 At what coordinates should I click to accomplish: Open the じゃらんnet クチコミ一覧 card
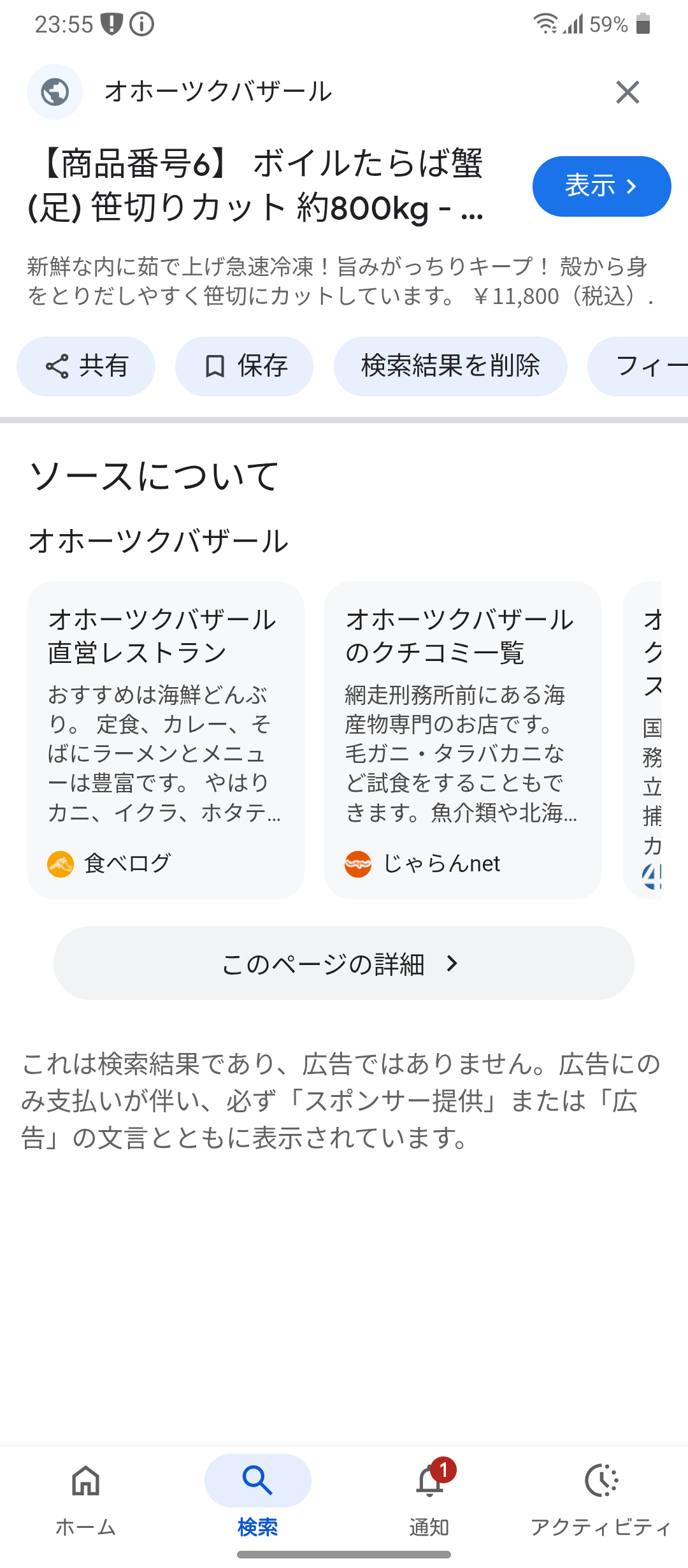[x=463, y=739]
